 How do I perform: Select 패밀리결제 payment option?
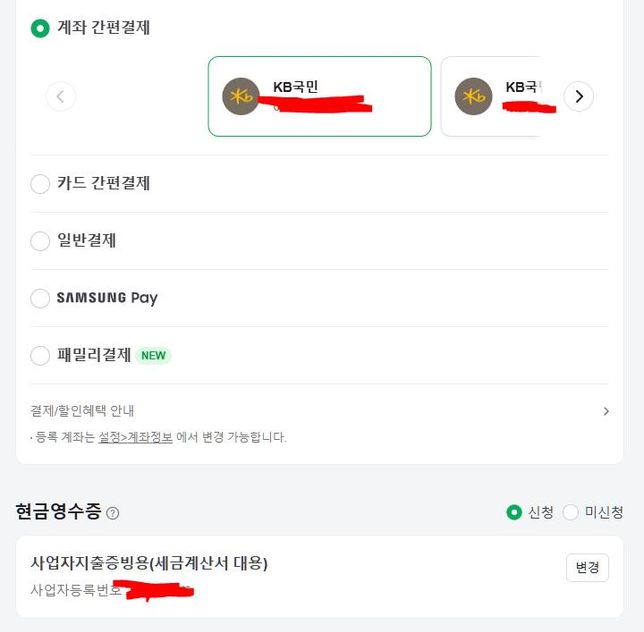click(40, 355)
